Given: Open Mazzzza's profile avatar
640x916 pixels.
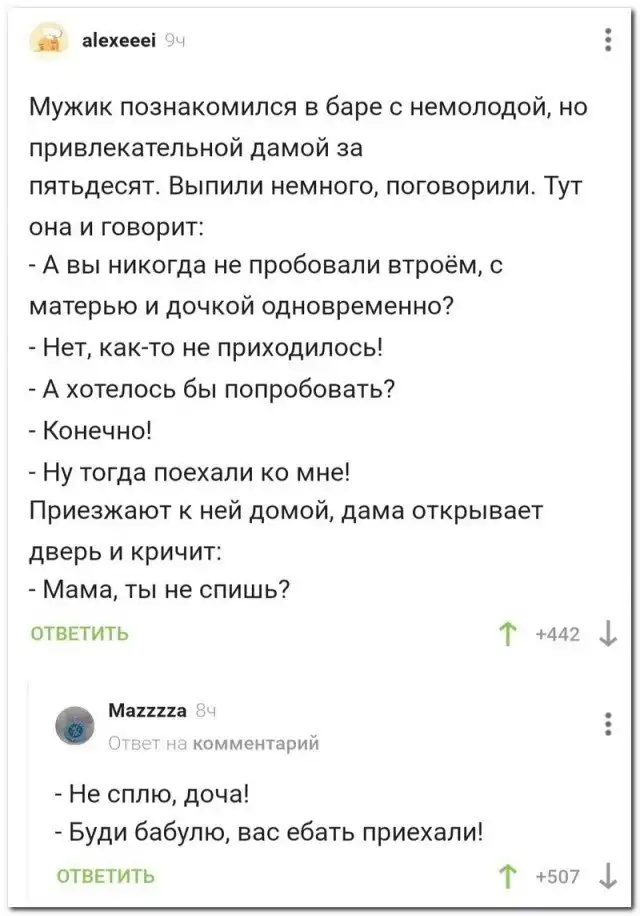Looking at the screenshot, I should [x=74, y=722].
